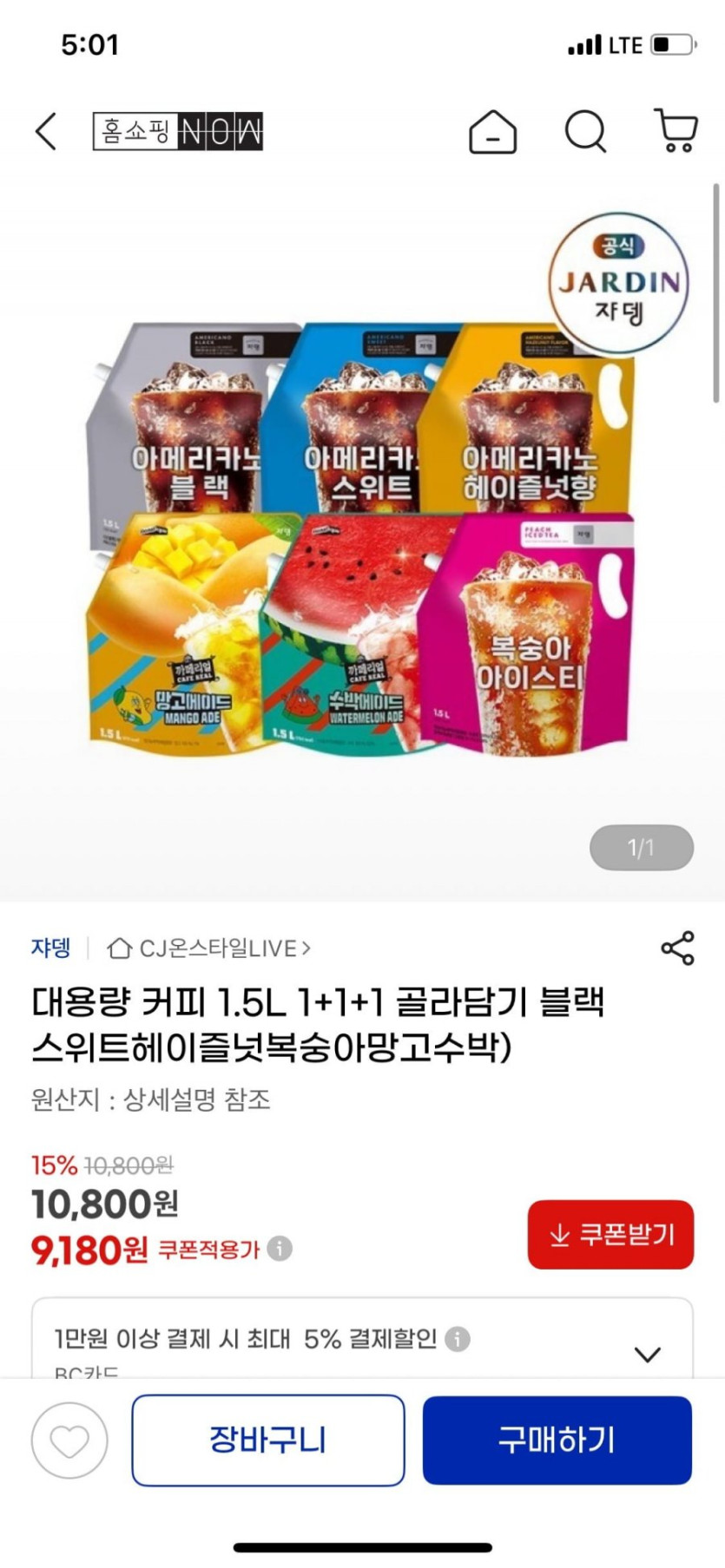Download the coupon with 쿠폰받기
The height and width of the screenshot is (1568, 725).
[610, 1234]
